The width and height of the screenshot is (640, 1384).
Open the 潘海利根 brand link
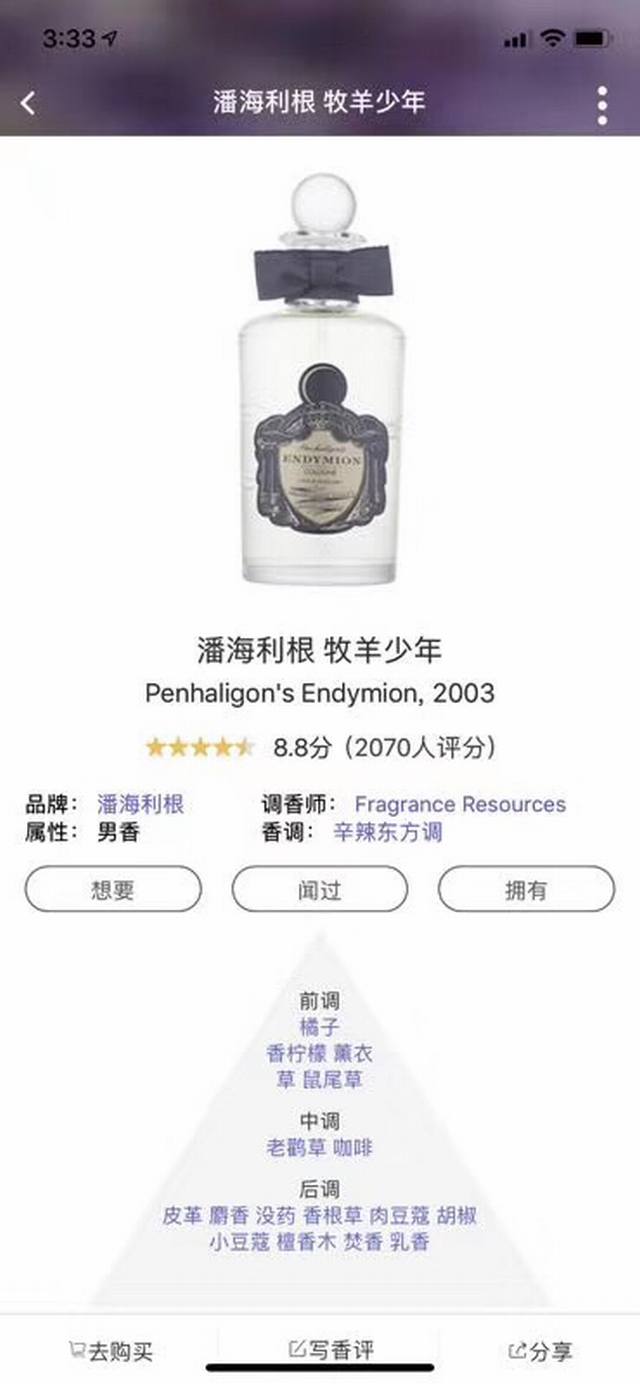[x=140, y=804]
